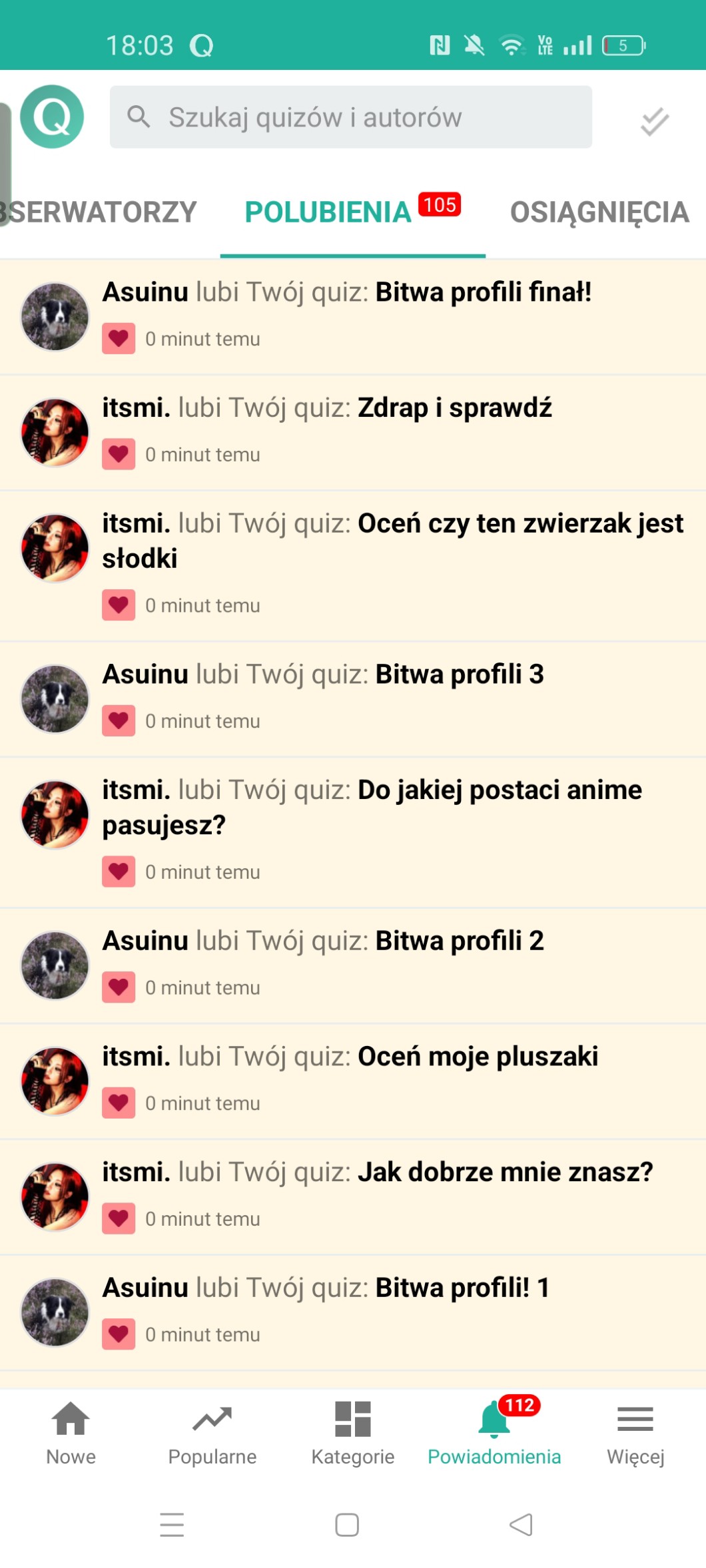706x1568 pixels.
Task: Tap the Quizme logo icon
Action: point(52,117)
